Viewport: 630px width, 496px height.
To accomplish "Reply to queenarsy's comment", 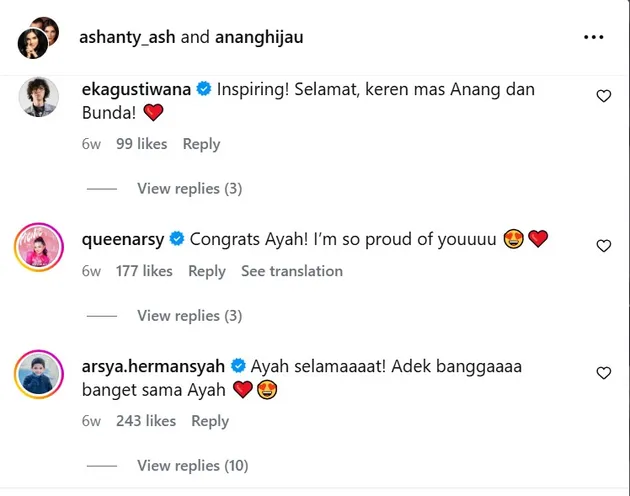I will tap(207, 271).
